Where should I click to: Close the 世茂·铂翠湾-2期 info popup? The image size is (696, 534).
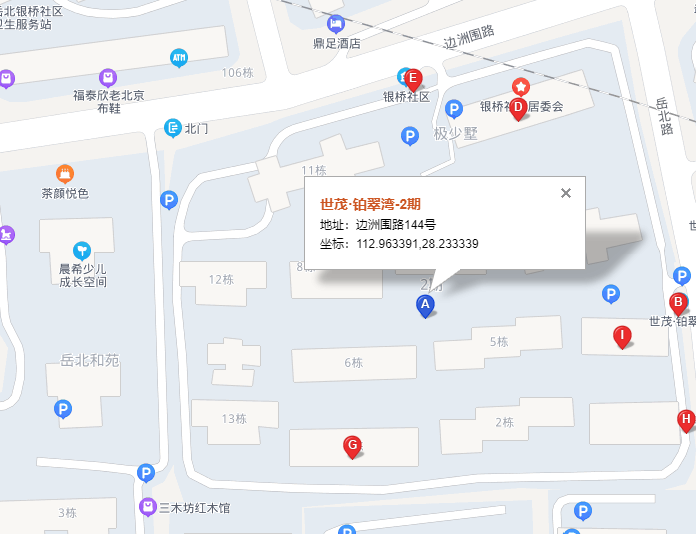pos(566,193)
